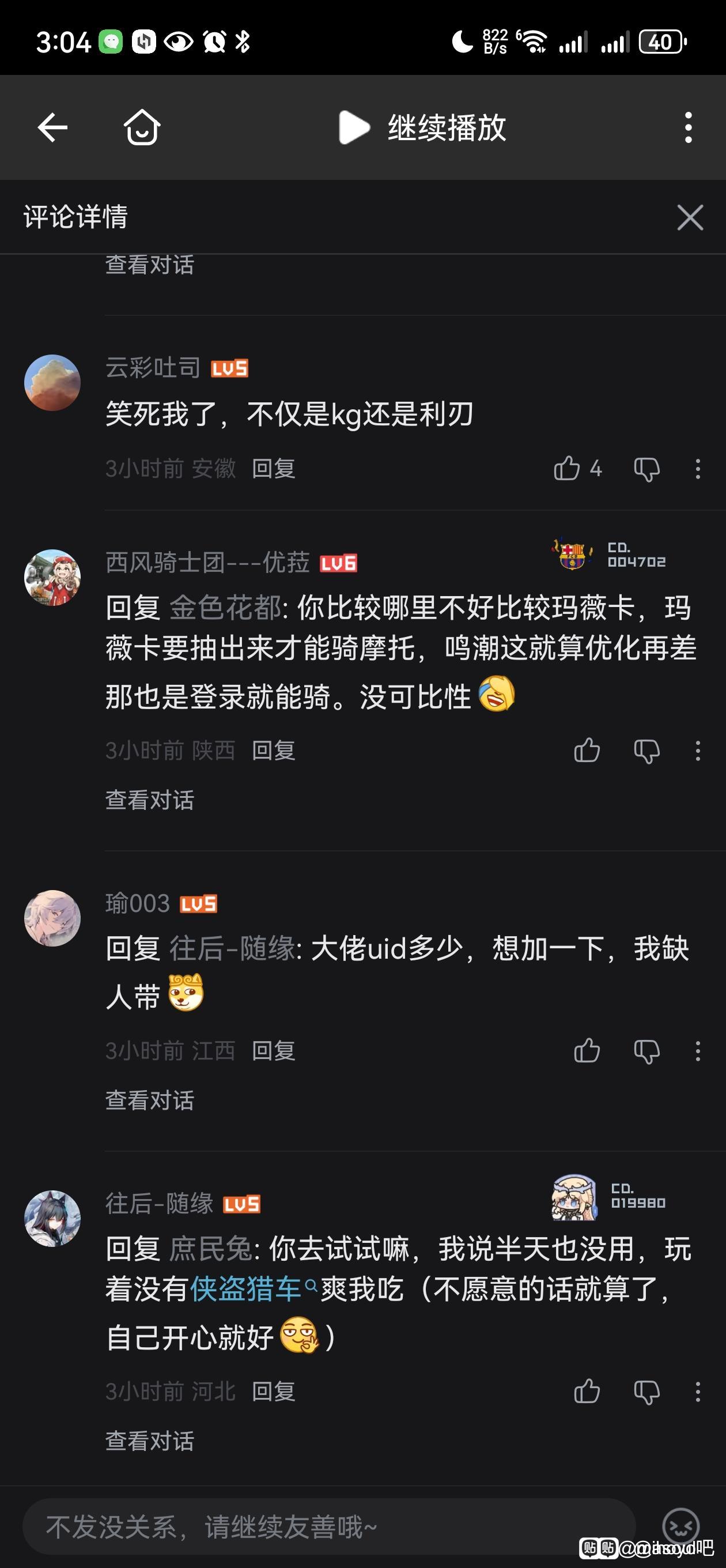Open the home icon in the top bar
Screen dimensions: 726x1568
pyautogui.click(x=142, y=127)
